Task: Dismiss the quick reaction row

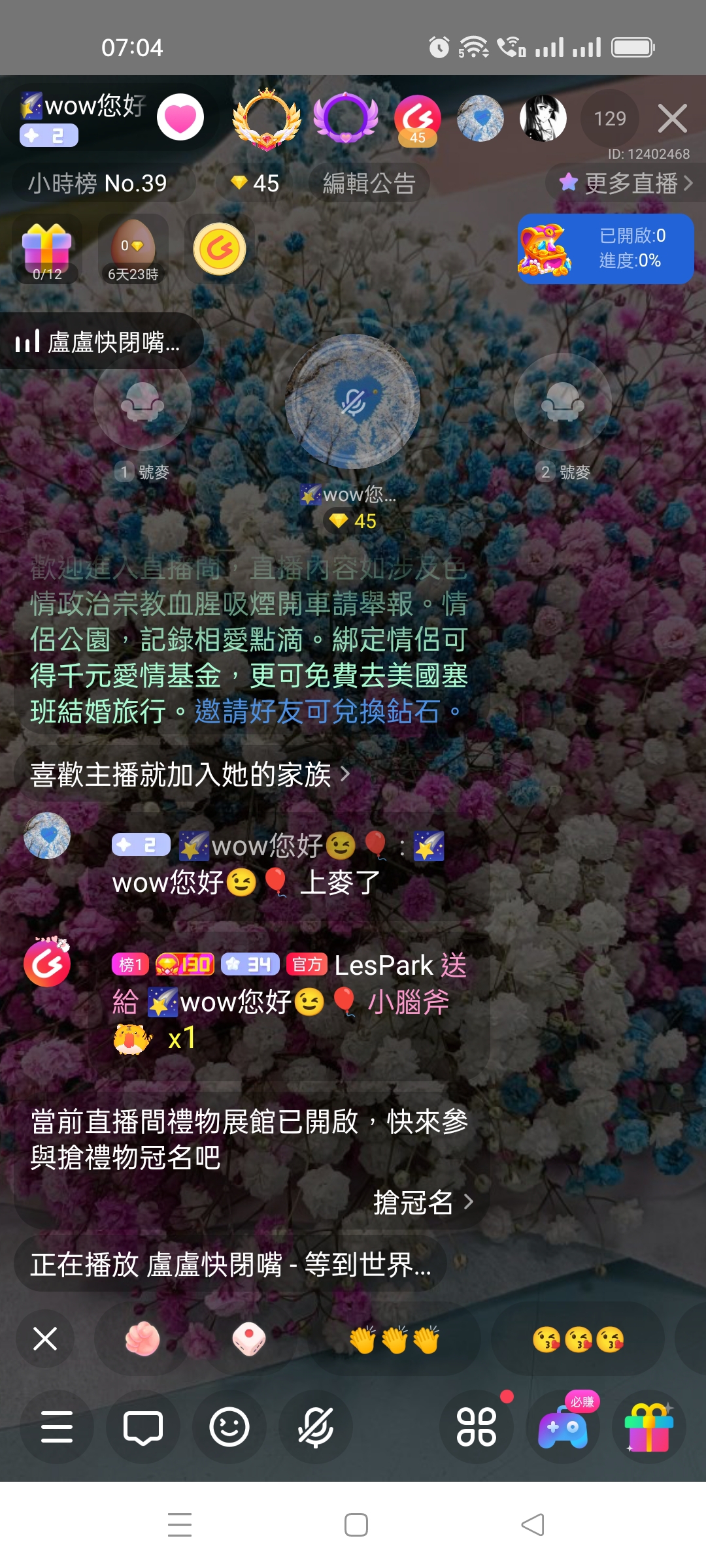Action: [x=45, y=1339]
